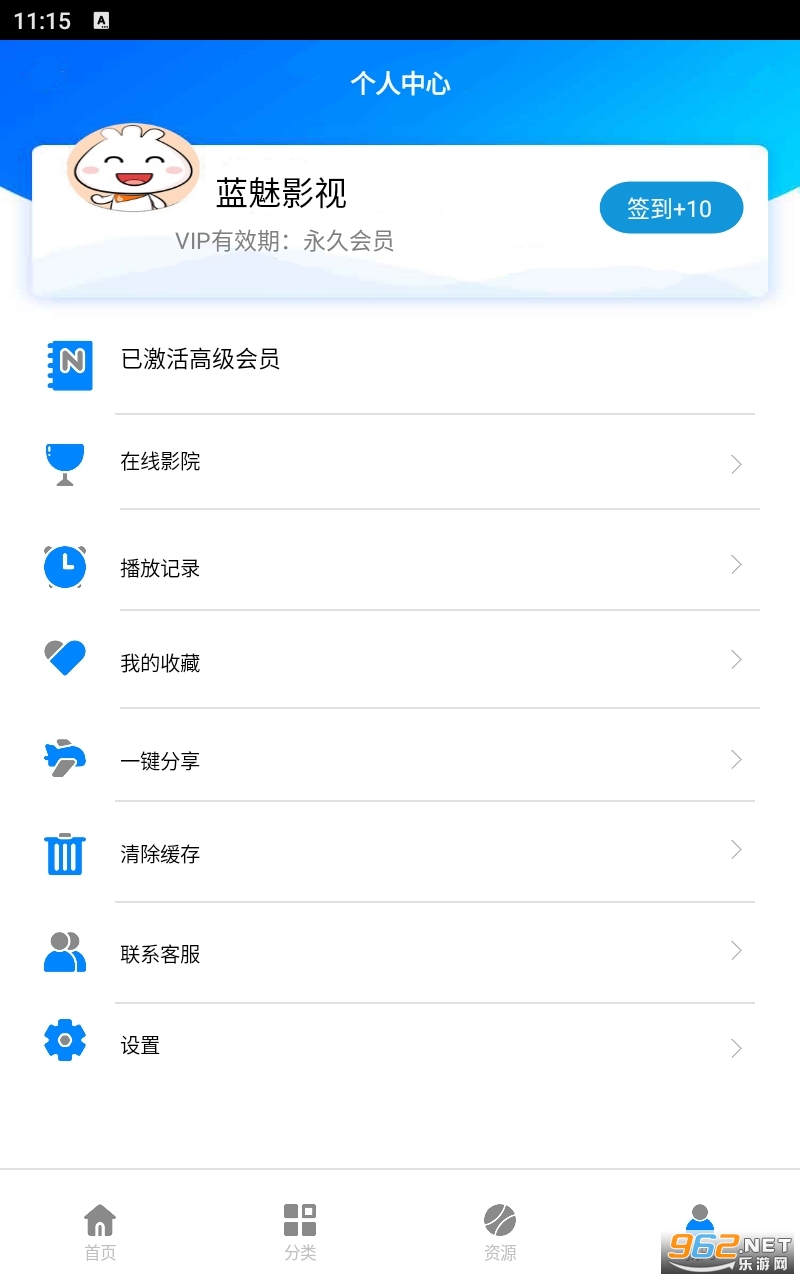The height and width of the screenshot is (1280, 800).
Task: Tap the 签到+10 check-in button
Action: pyautogui.click(x=671, y=208)
